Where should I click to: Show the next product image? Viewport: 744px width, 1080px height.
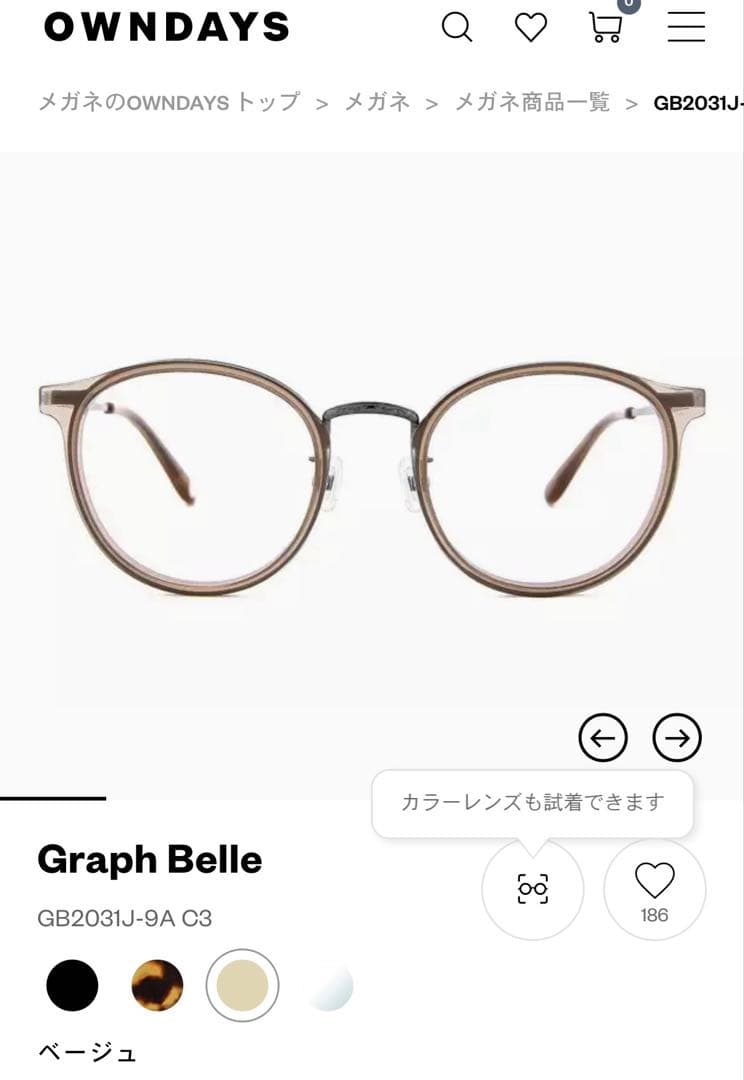[677, 739]
